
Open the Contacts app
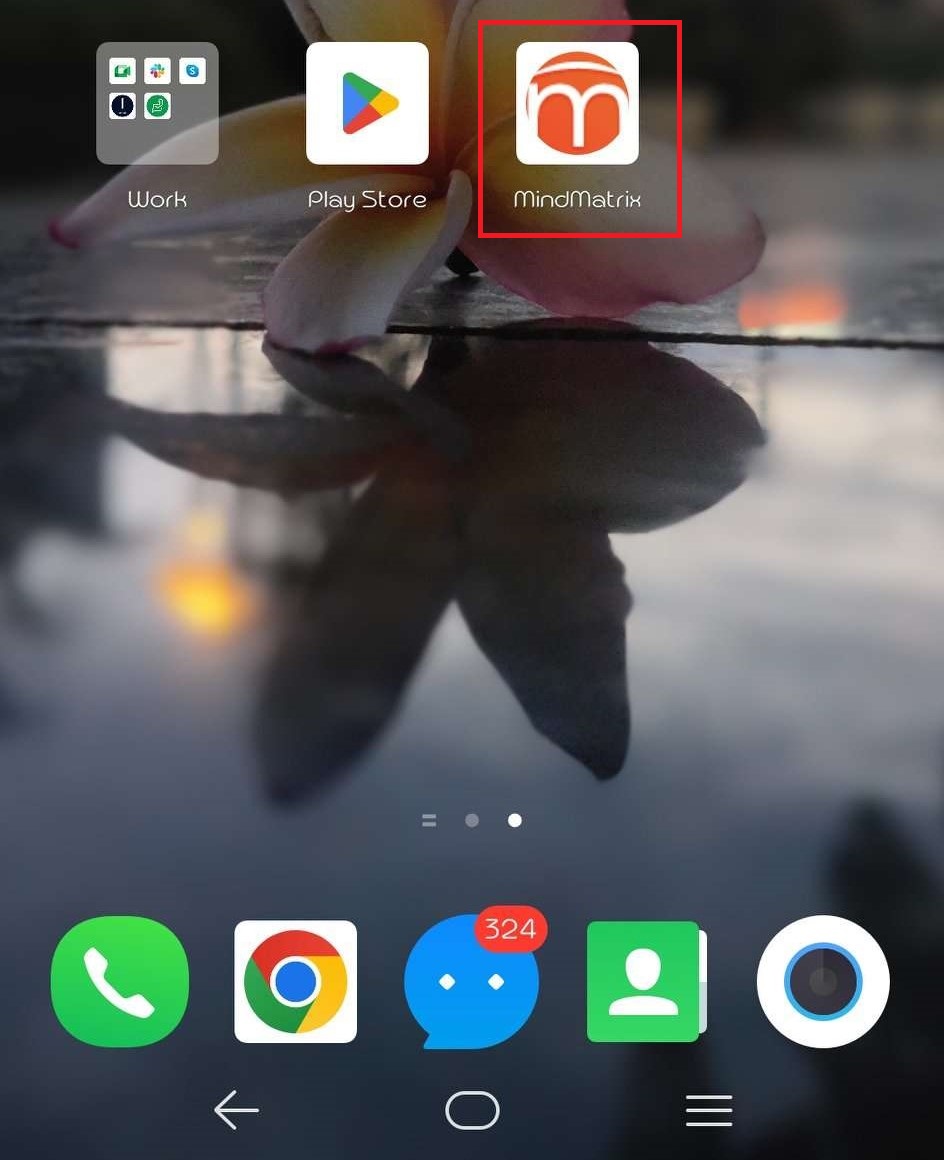[643, 981]
